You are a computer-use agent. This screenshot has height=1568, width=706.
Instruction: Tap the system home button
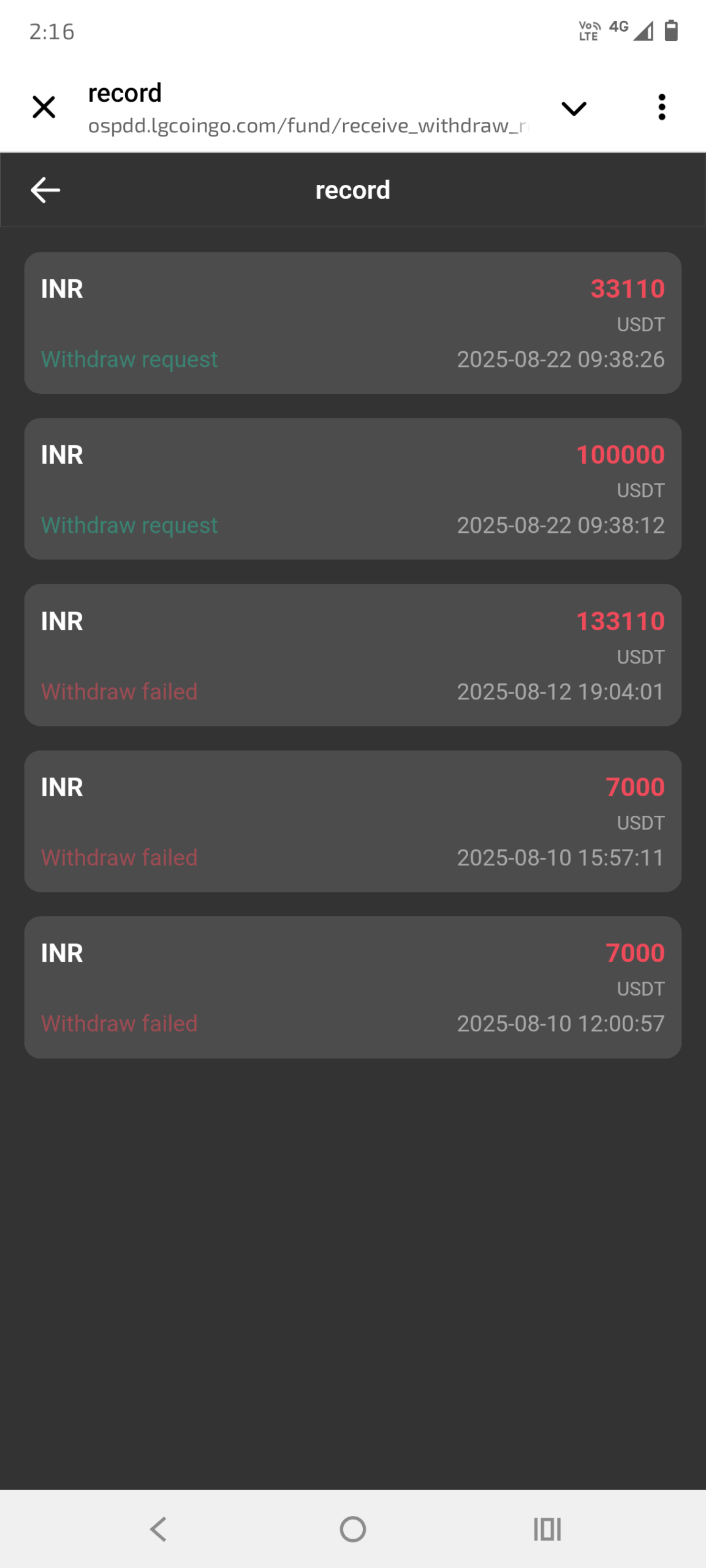353,1529
